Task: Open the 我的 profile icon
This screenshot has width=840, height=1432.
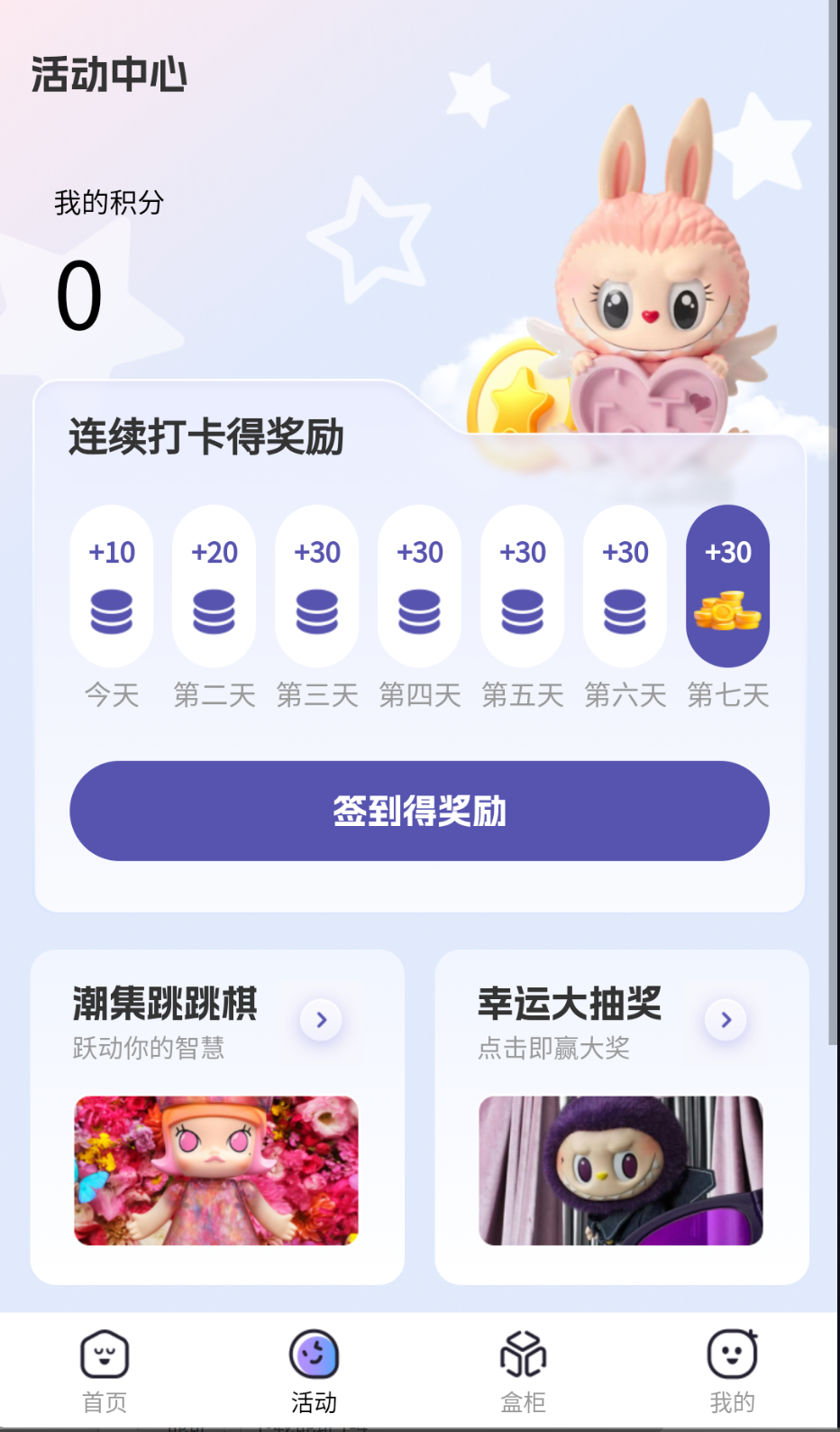Action: (733, 1354)
